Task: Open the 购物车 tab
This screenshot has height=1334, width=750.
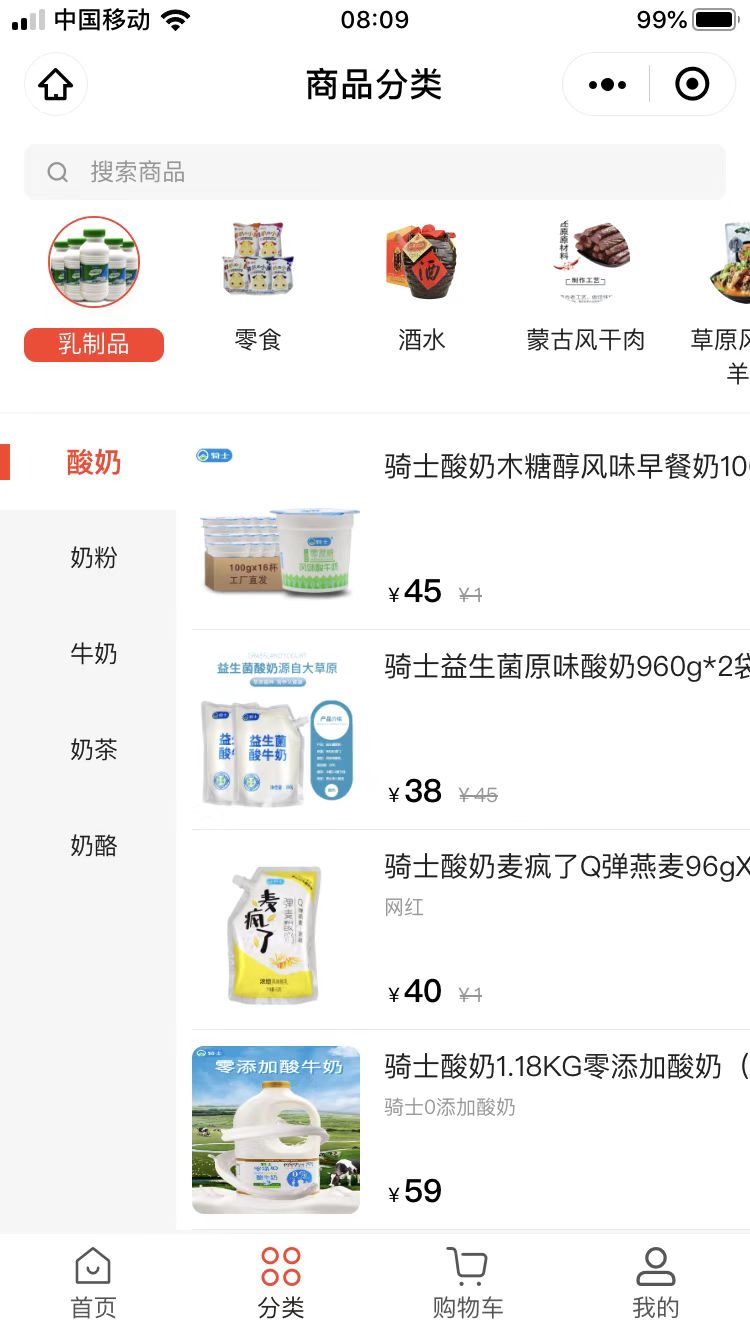Action: point(467,1283)
